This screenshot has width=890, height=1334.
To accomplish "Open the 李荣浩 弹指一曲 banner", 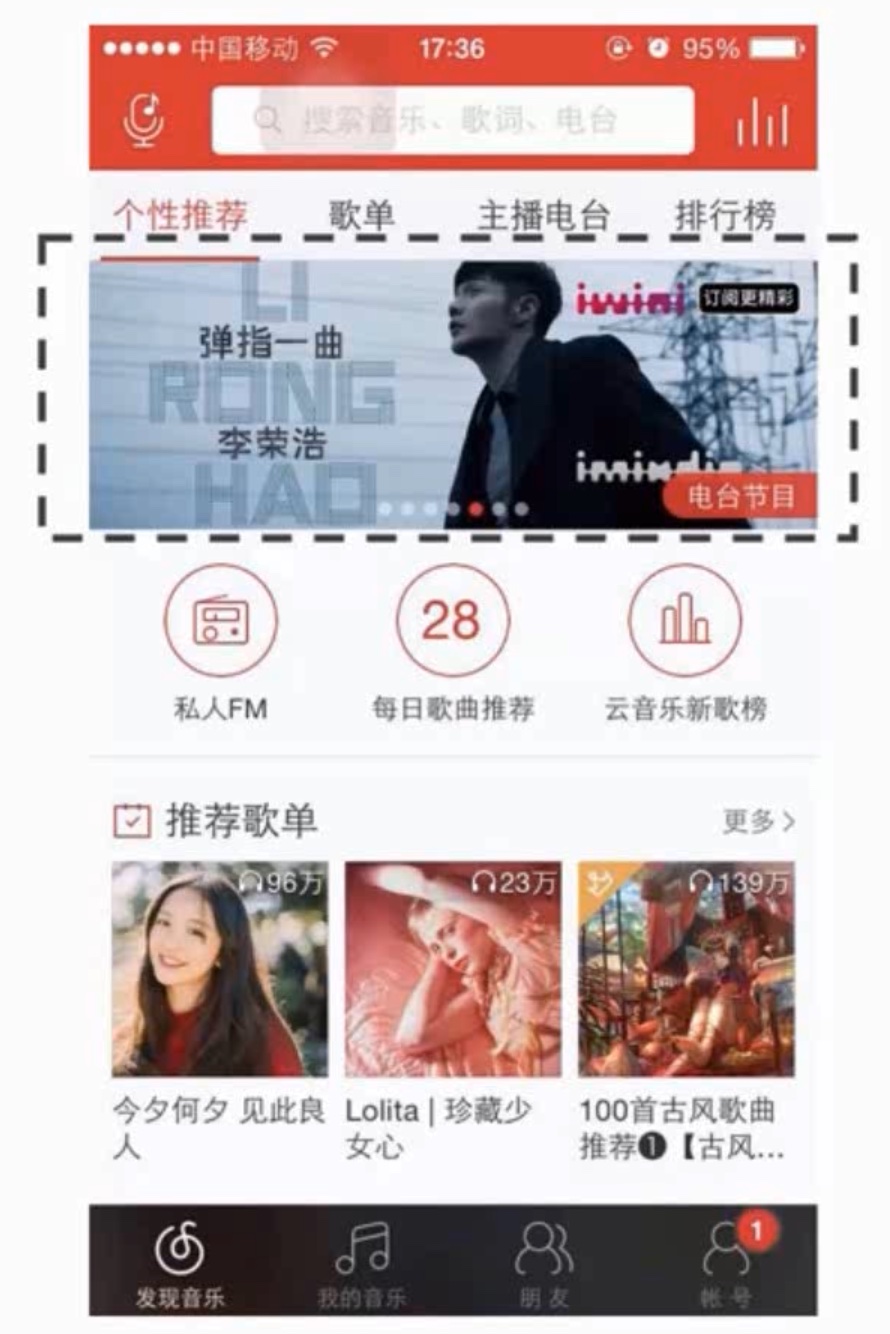I will (x=452, y=394).
